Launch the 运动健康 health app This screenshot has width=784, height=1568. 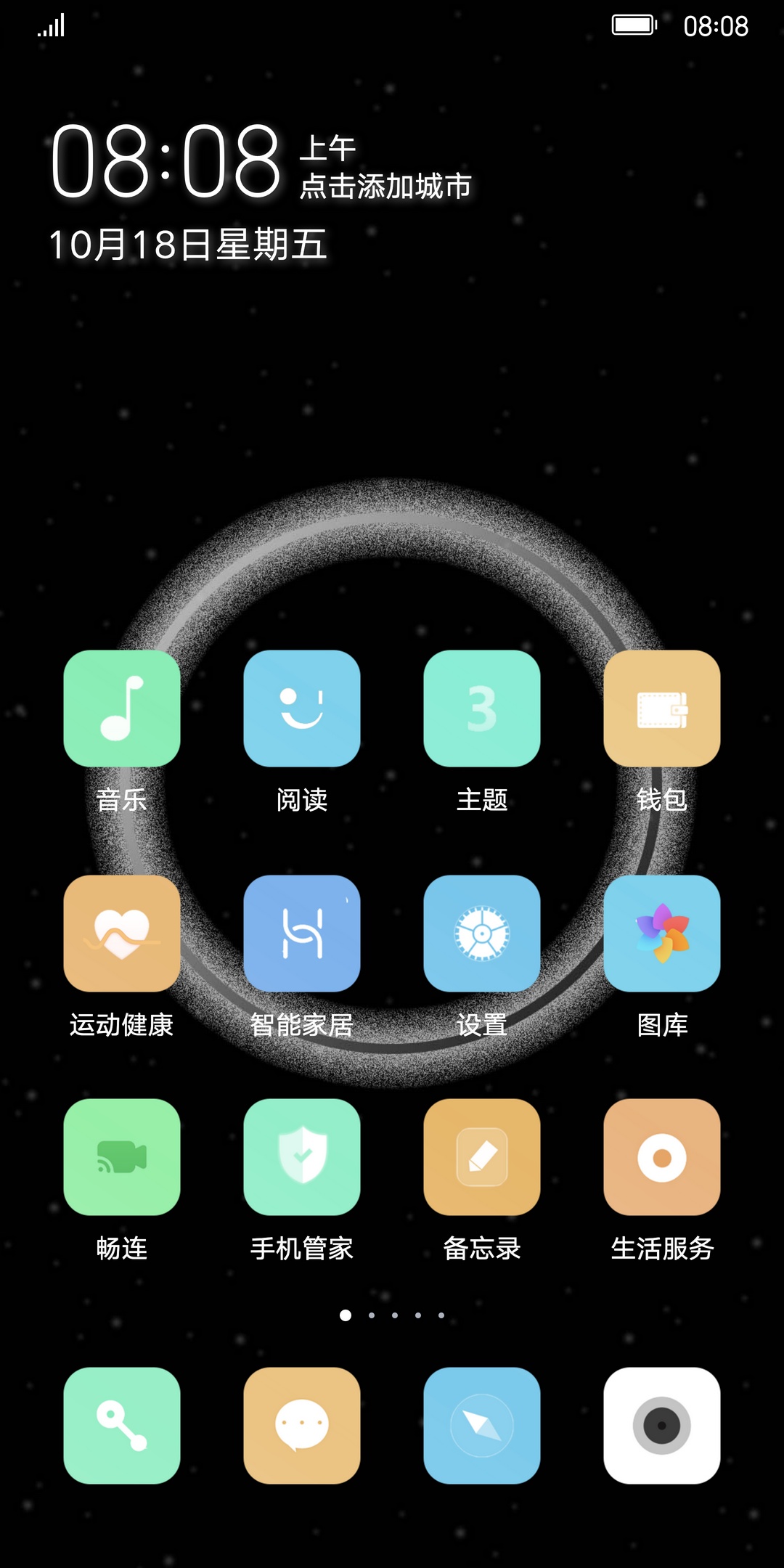click(x=121, y=934)
